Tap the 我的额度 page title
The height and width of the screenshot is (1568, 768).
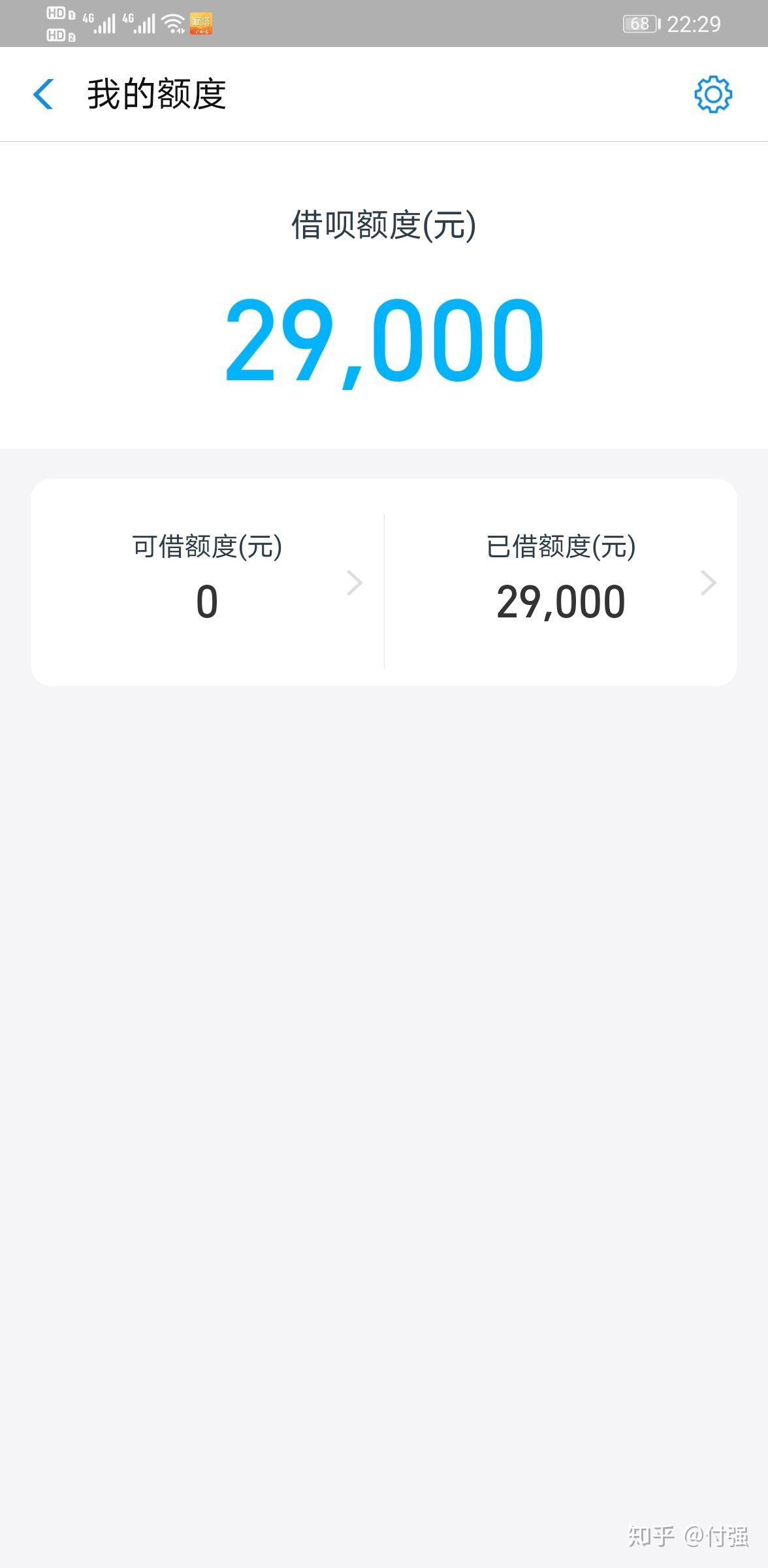pyautogui.click(x=157, y=94)
